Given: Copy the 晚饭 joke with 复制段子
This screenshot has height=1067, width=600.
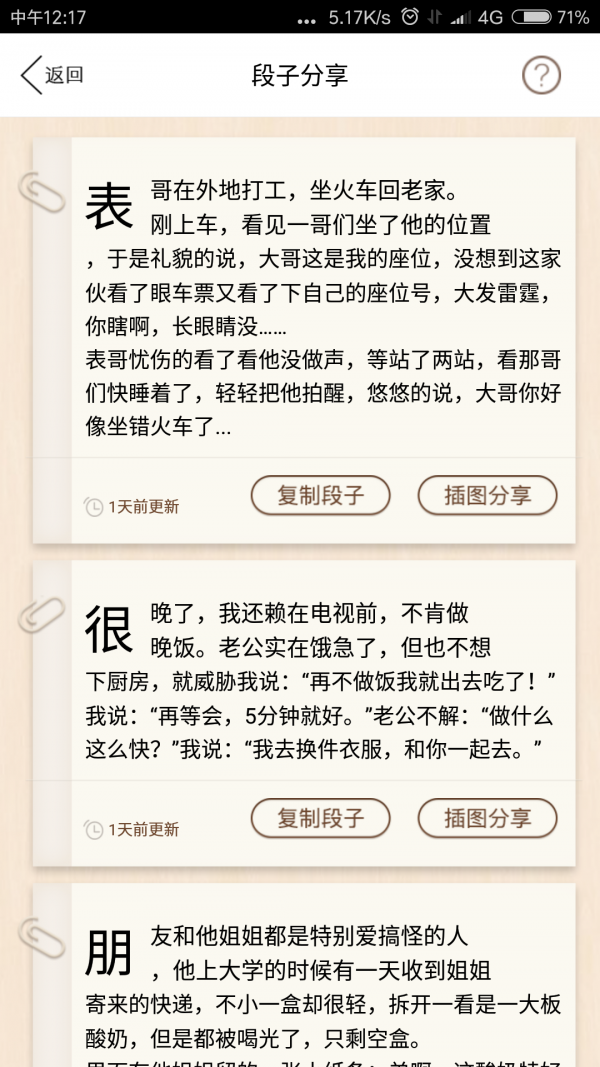Looking at the screenshot, I should coord(320,818).
